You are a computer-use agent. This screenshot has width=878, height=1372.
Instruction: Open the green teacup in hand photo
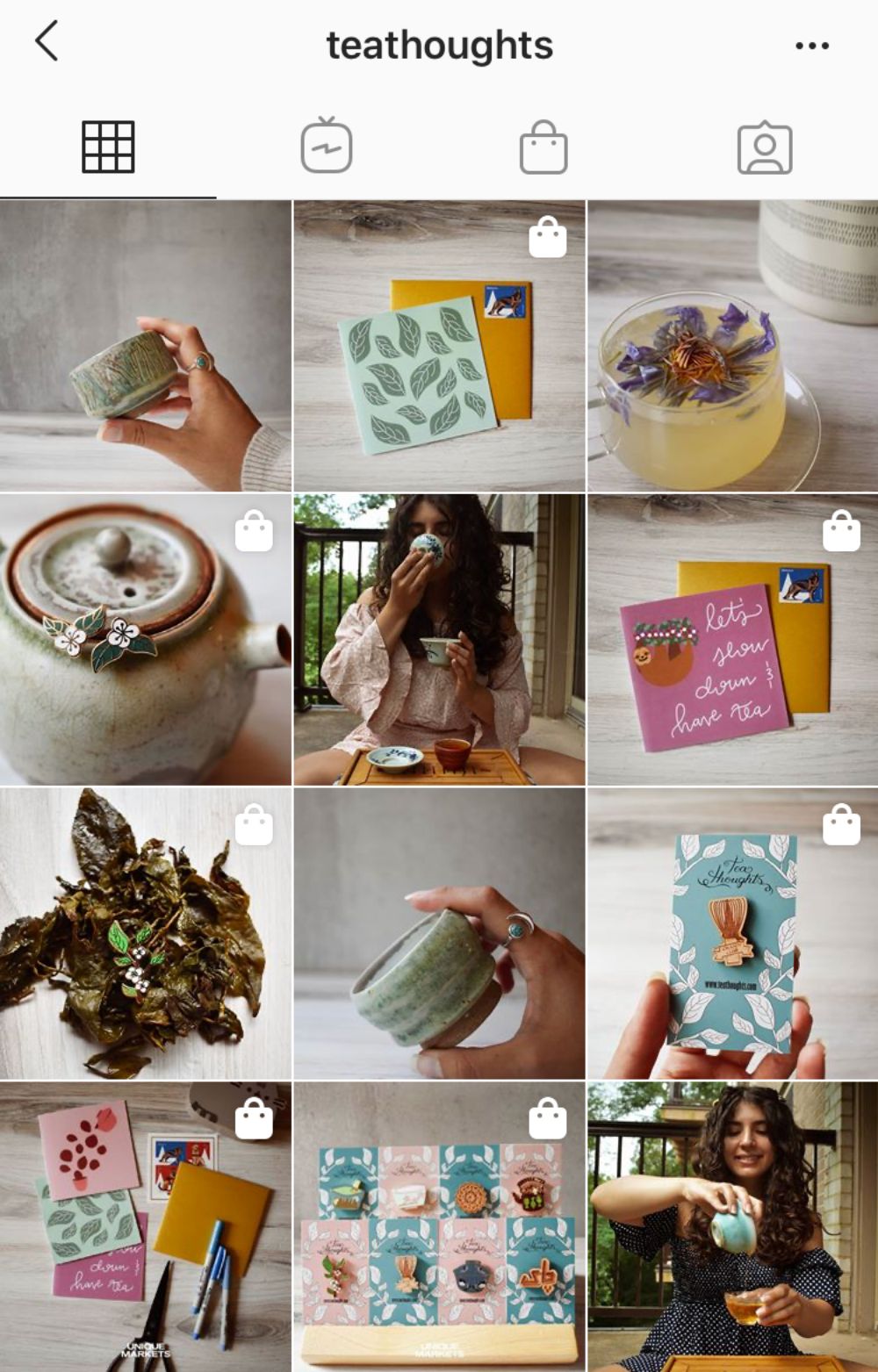tap(438, 932)
